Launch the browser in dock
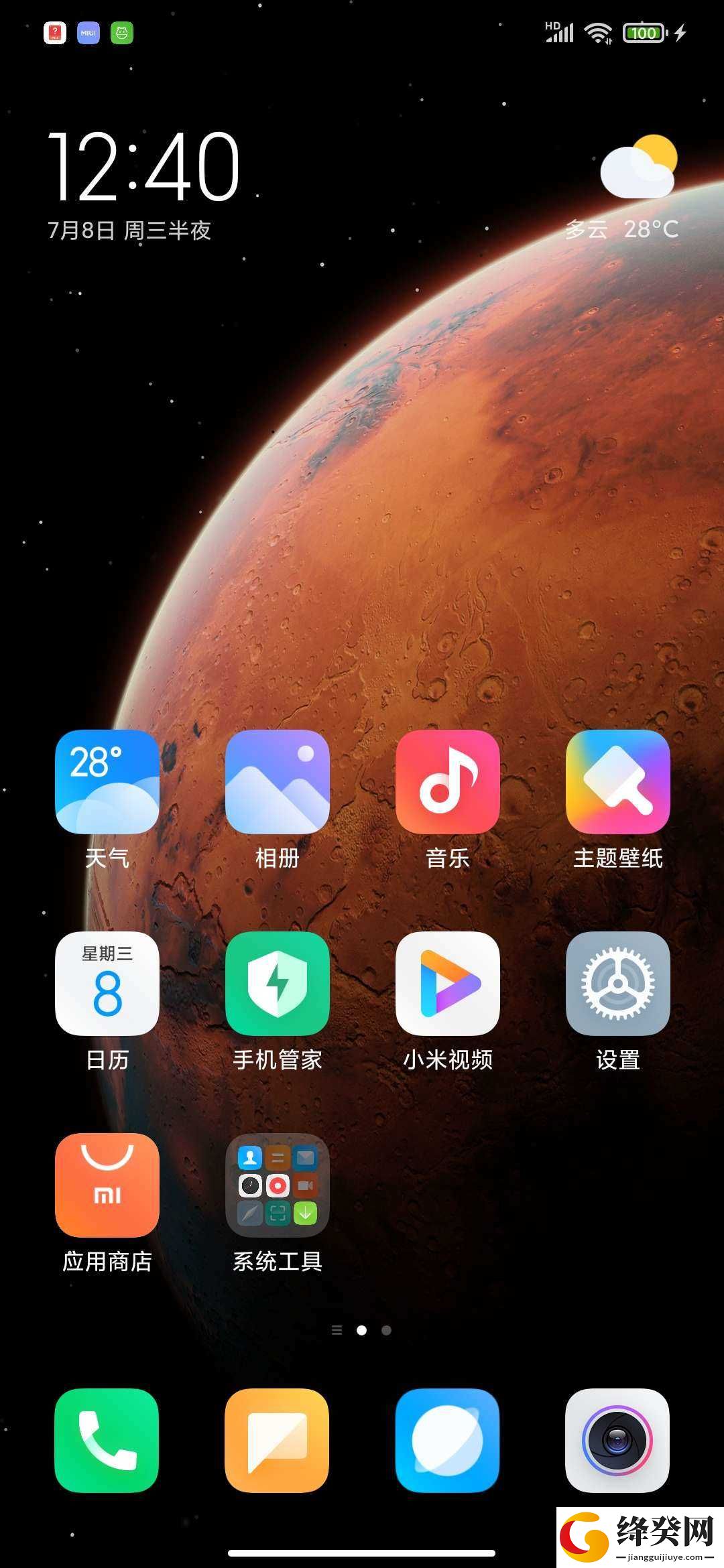Screen dimensions: 724x1568 coord(448,1441)
